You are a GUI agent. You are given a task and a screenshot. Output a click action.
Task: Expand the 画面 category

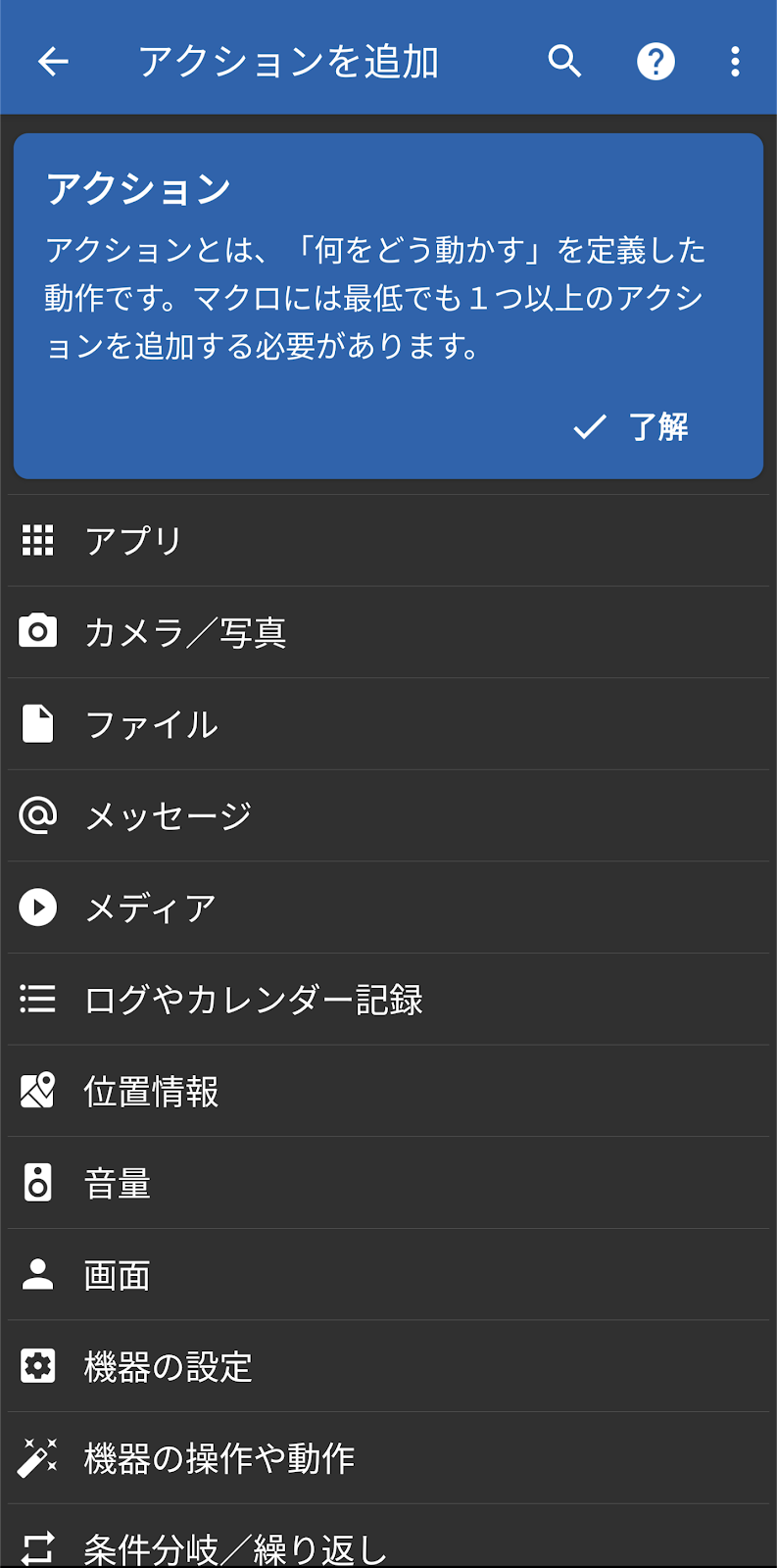point(388,1274)
